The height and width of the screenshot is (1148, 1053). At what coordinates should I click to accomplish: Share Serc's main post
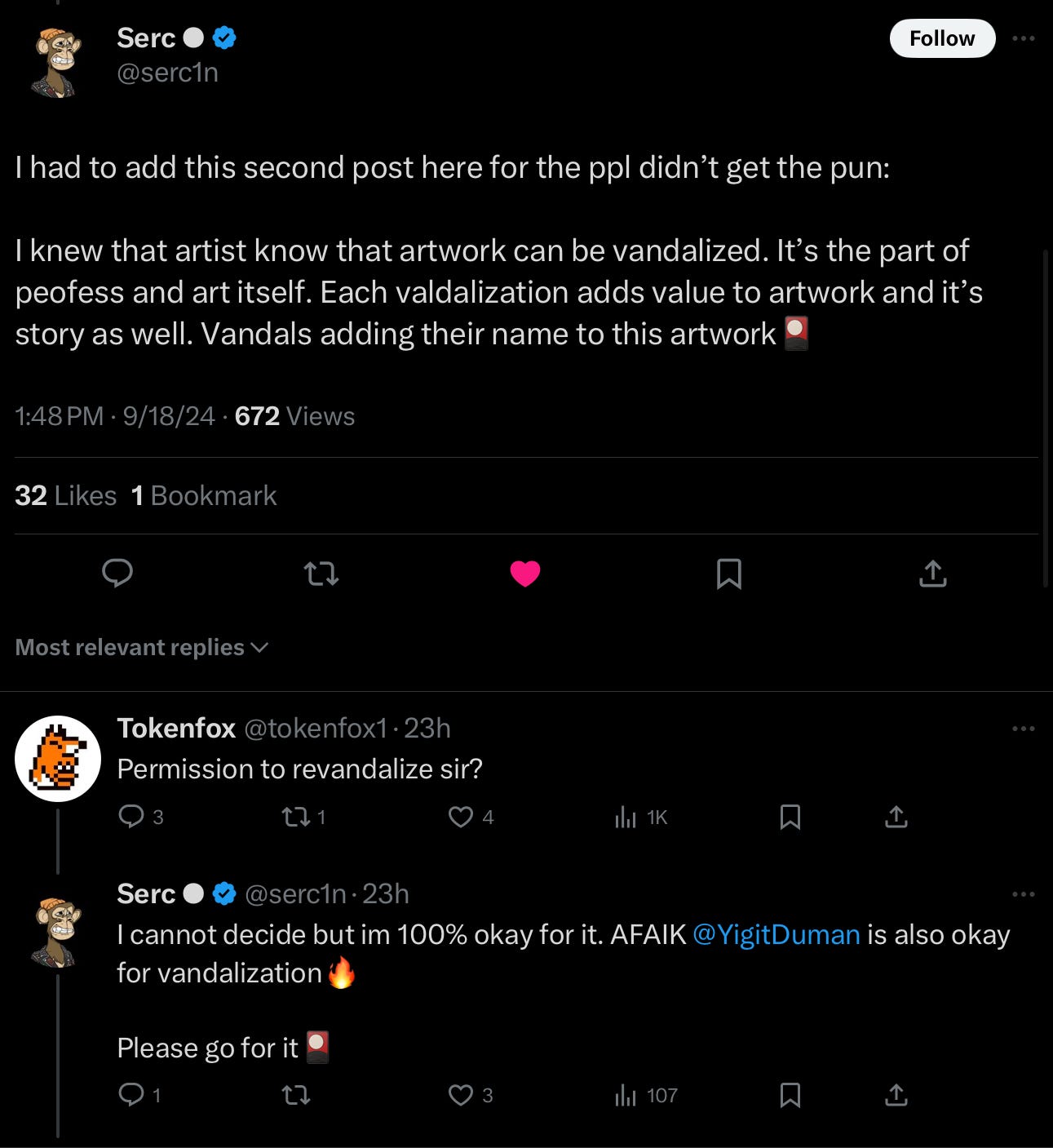932,574
